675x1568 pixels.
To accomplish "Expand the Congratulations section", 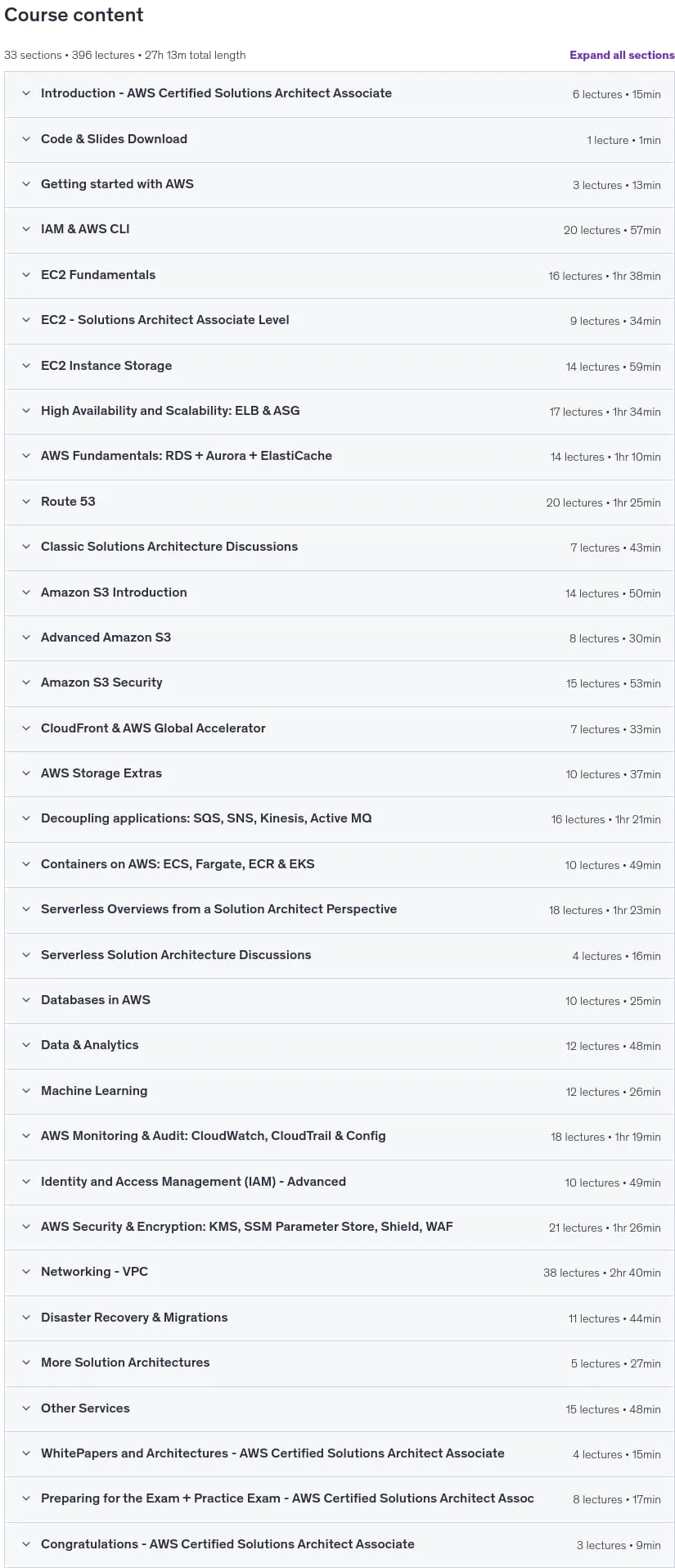I will point(340,1545).
